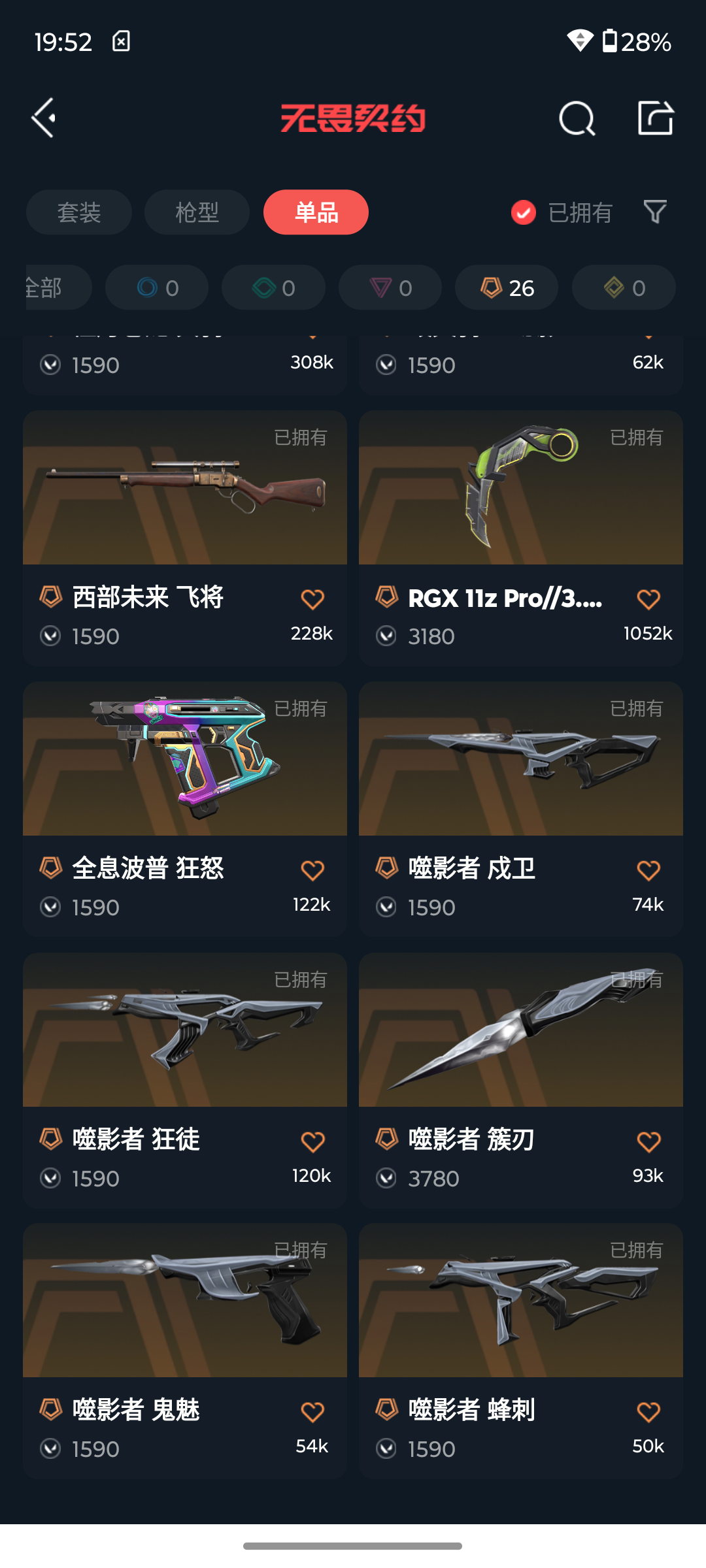Favorite the 噬影者 鬼魅 skin
The image size is (706, 1568).
(x=312, y=1413)
